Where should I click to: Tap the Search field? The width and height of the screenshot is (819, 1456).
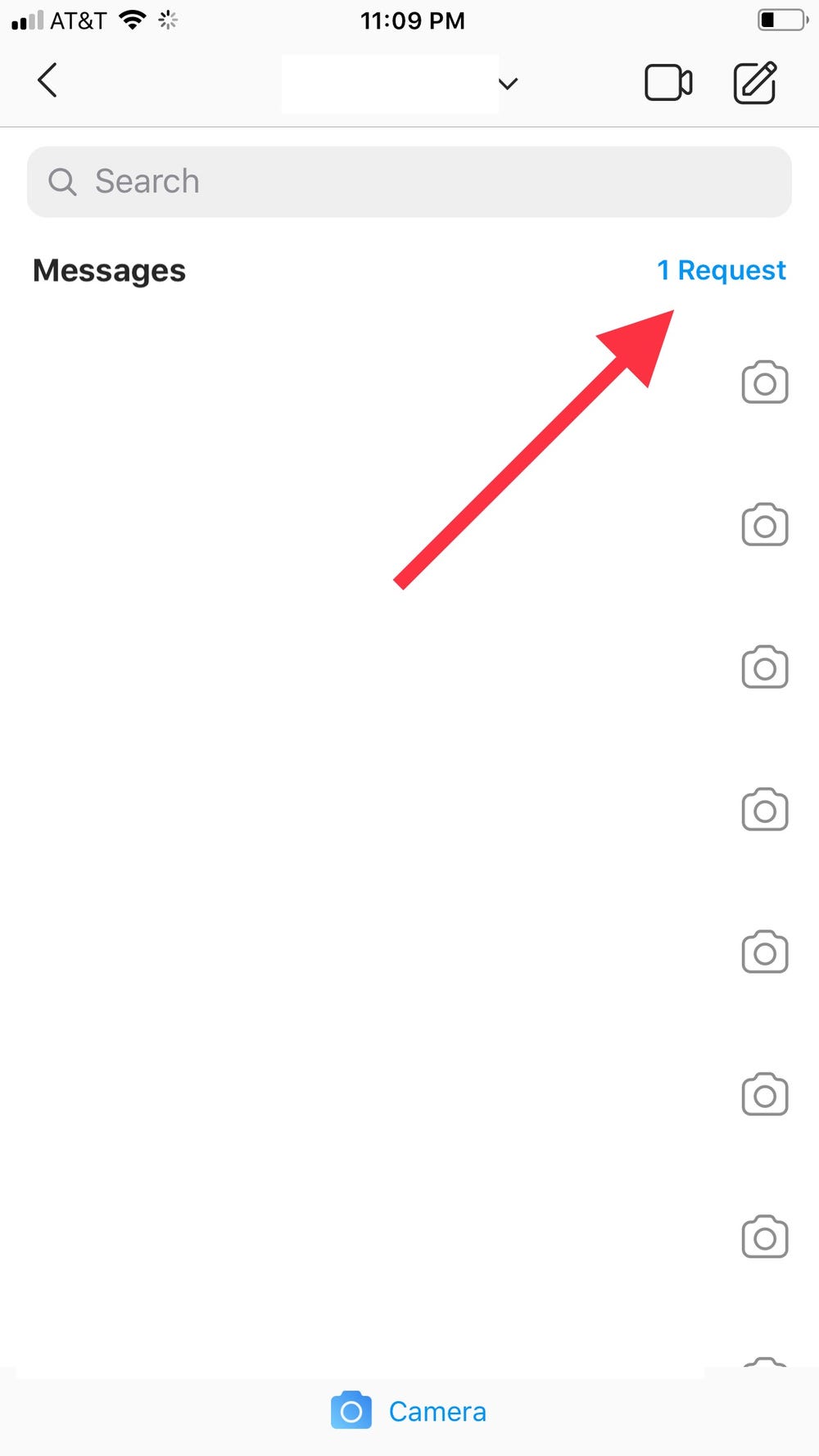(409, 182)
